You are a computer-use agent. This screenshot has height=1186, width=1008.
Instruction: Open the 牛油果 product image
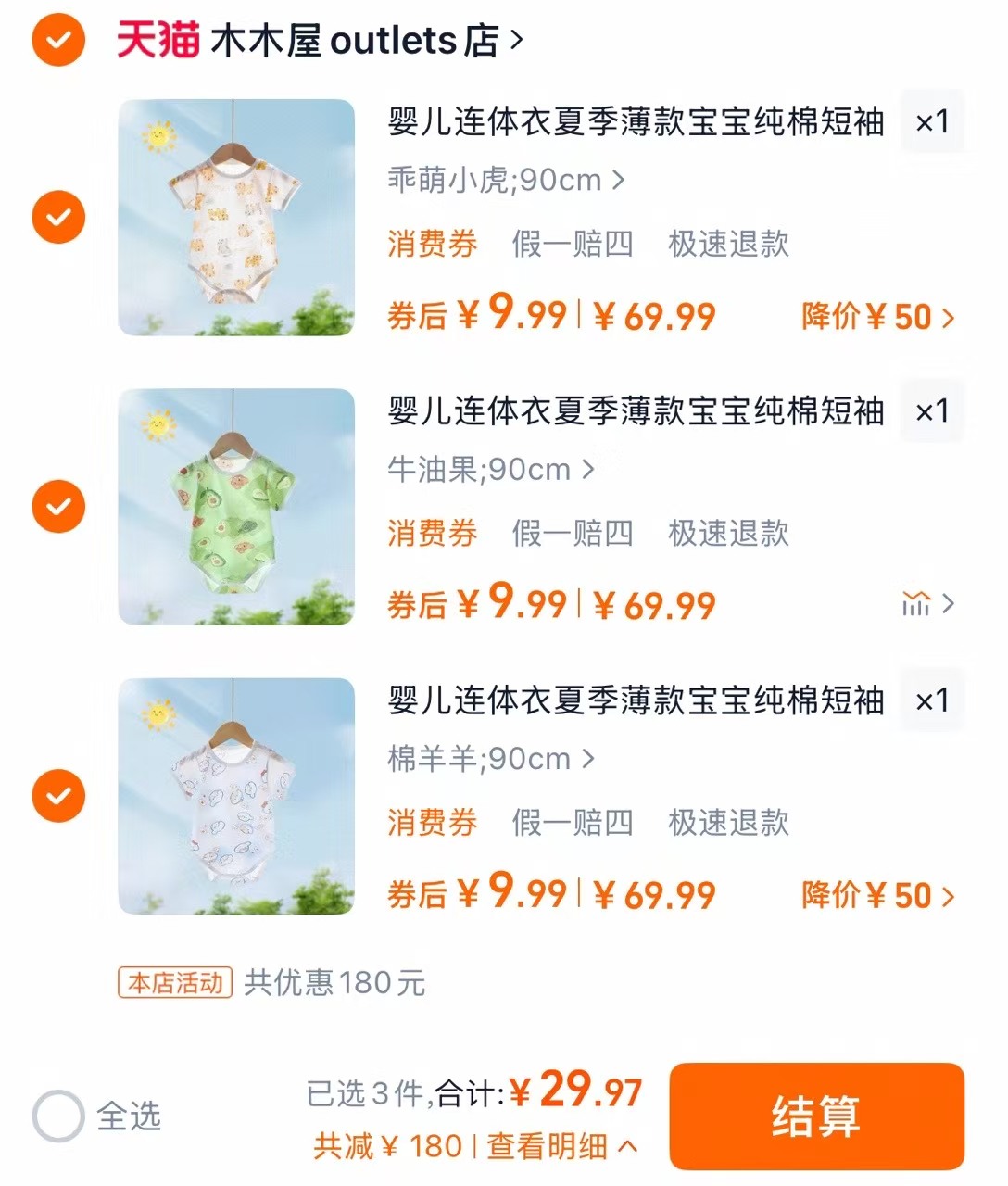[x=236, y=506]
